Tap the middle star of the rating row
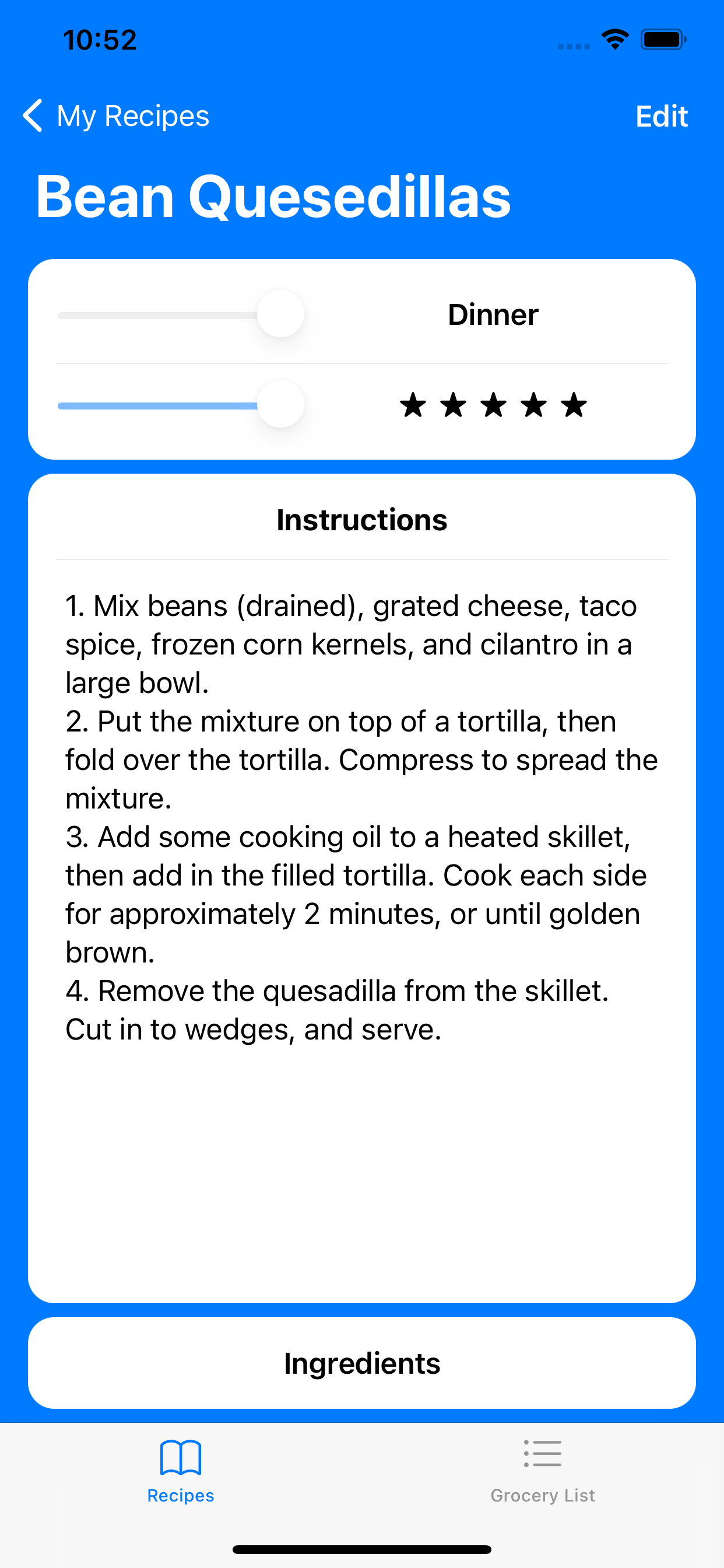The width and height of the screenshot is (724, 1568). [494, 405]
